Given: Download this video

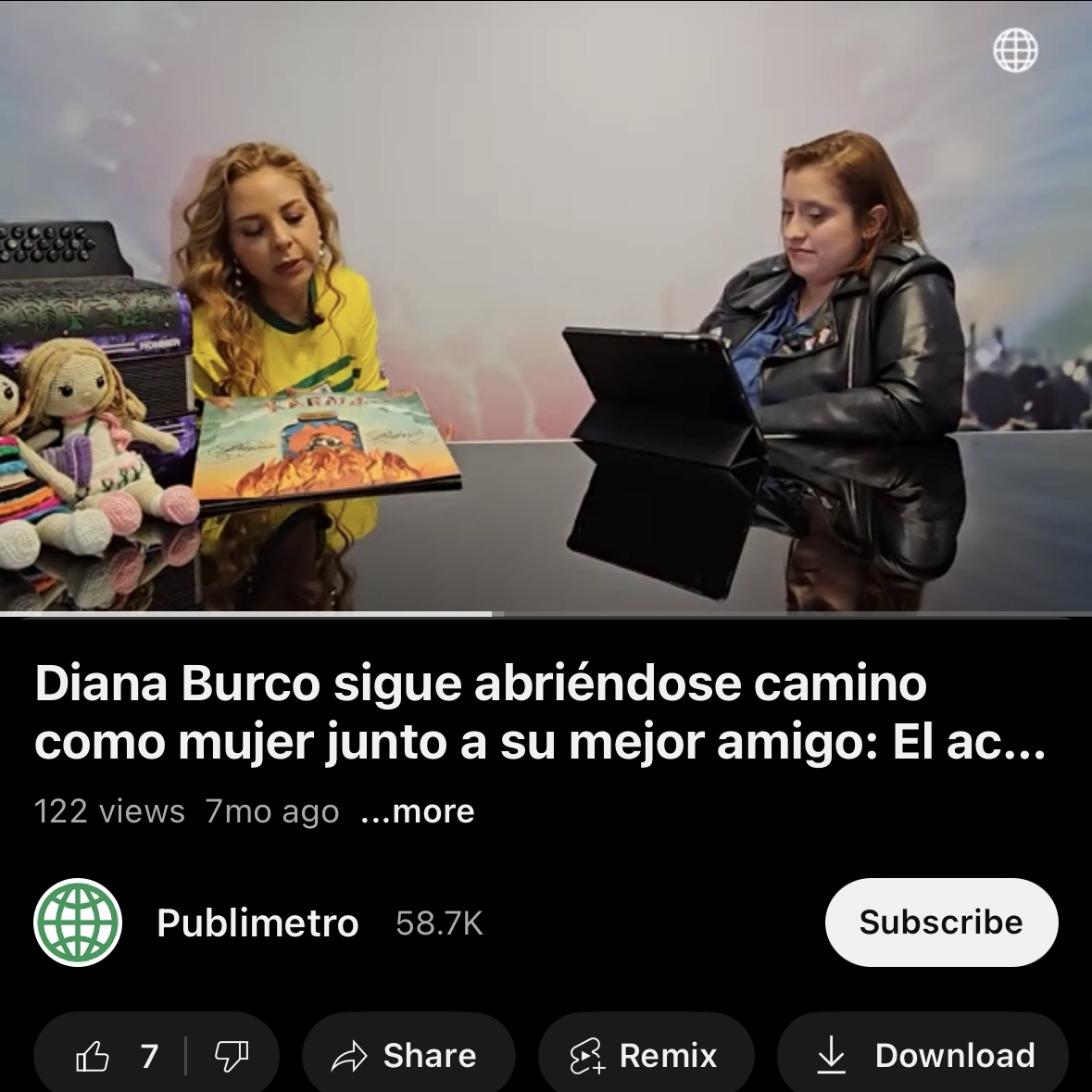Looking at the screenshot, I should (x=924, y=1056).
